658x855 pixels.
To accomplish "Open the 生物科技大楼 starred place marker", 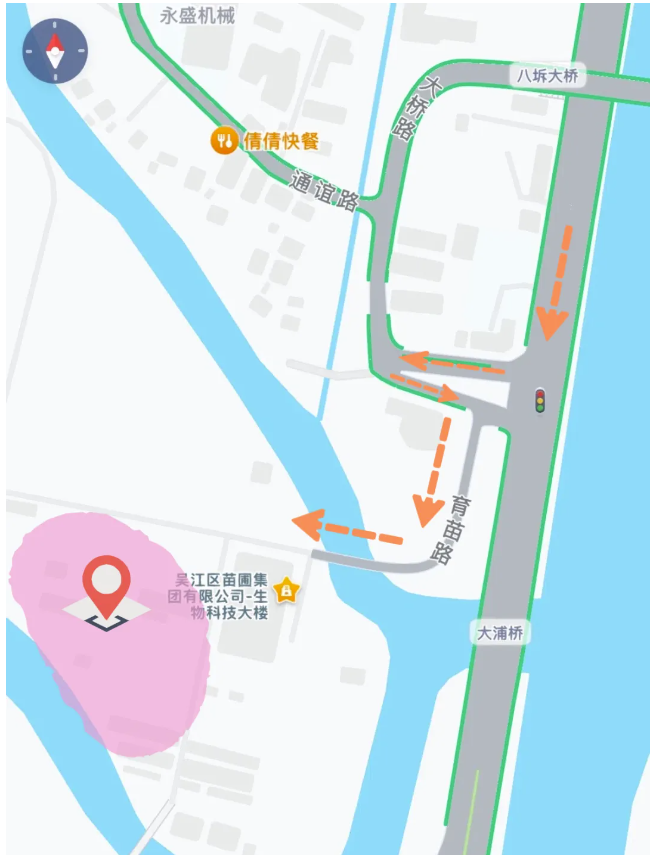I will point(287,591).
